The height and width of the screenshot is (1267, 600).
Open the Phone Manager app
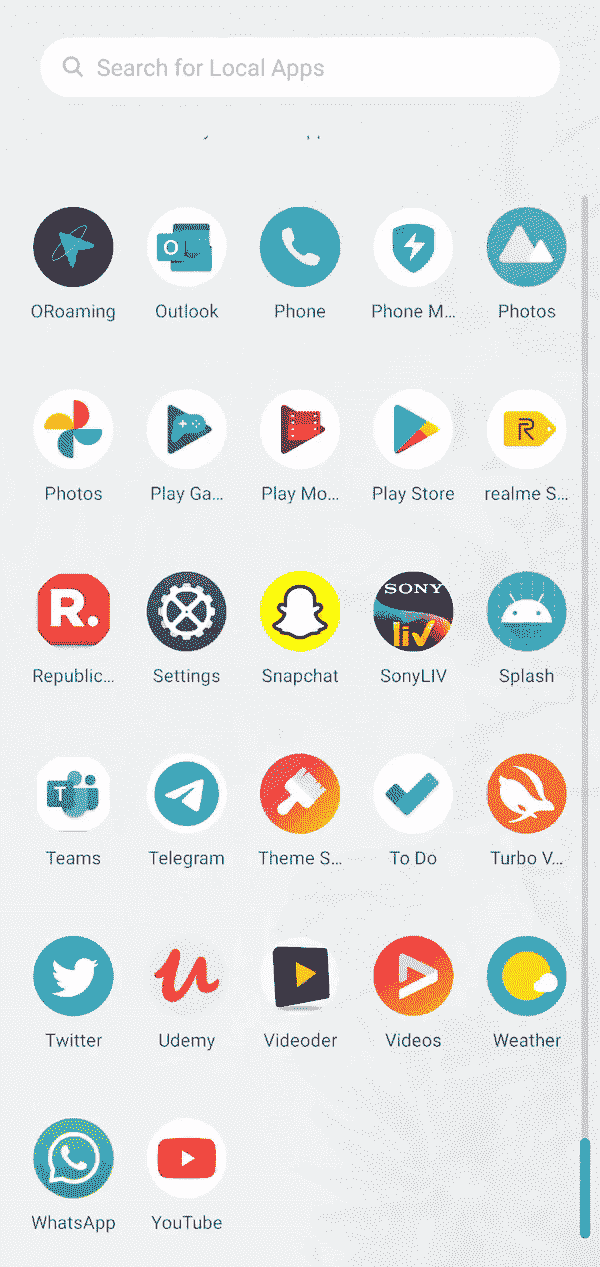tap(413, 248)
